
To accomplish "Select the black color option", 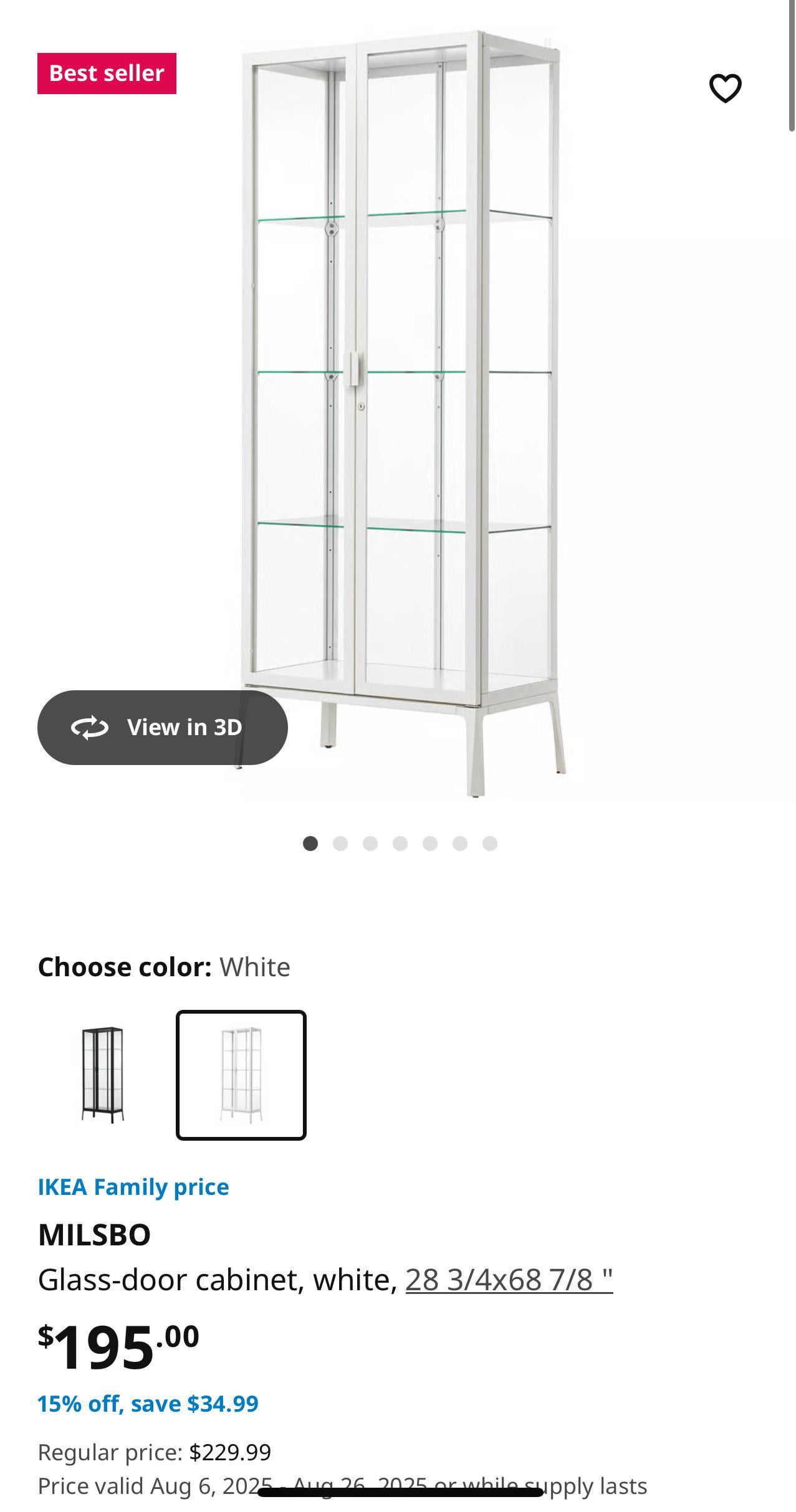I will tap(103, 1075).
